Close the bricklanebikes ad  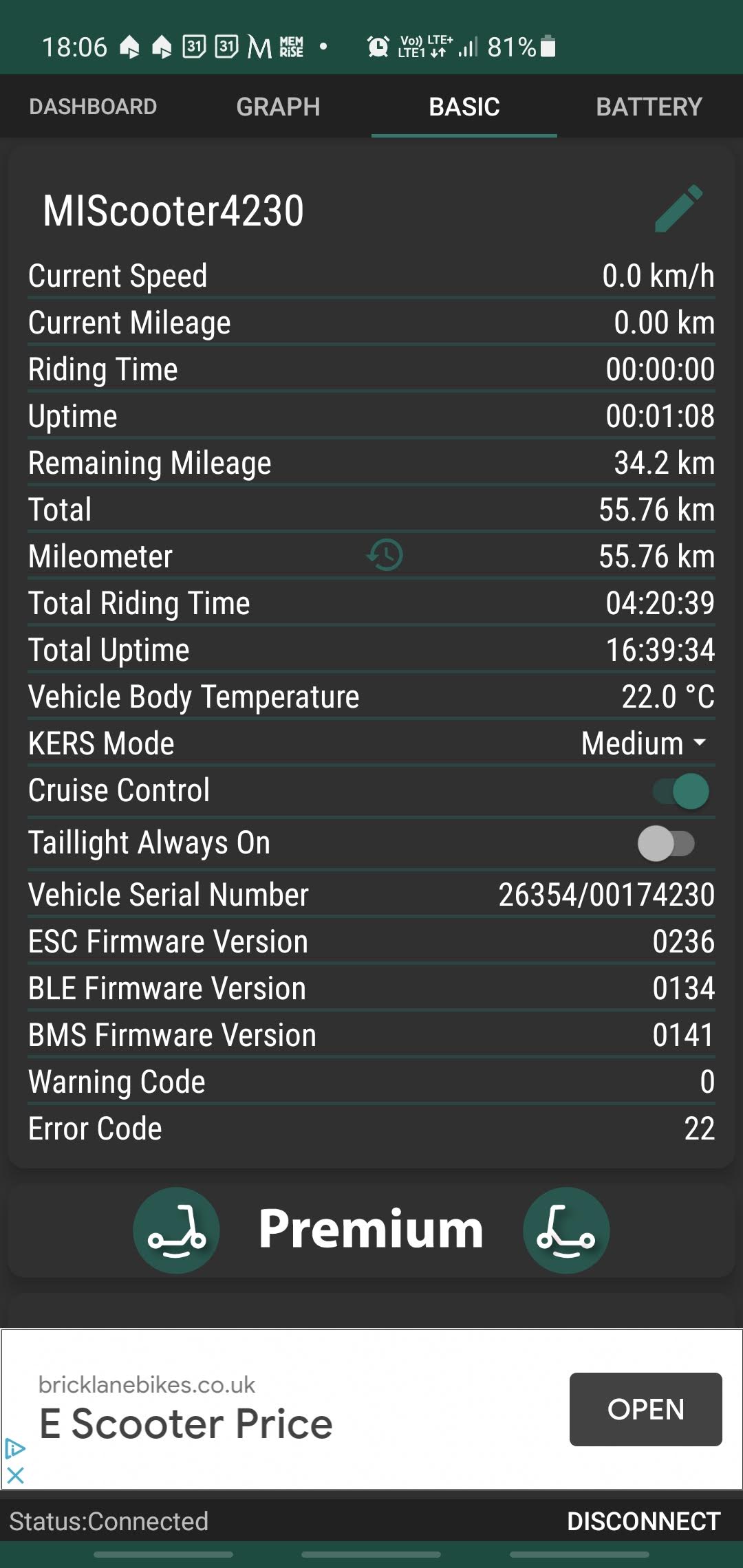(x=15, y=1475)
